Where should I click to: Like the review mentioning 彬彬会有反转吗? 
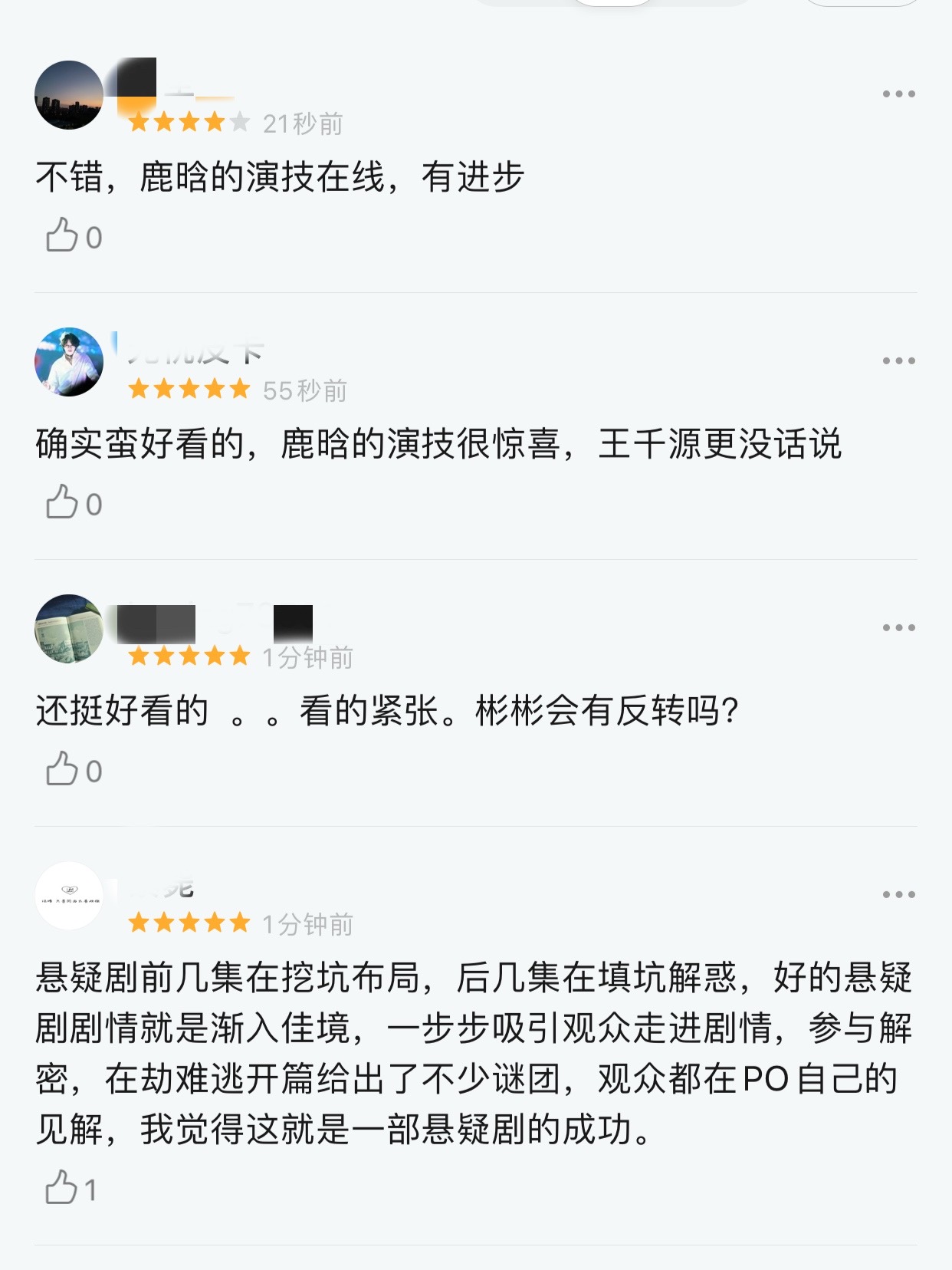coord(63,770)
